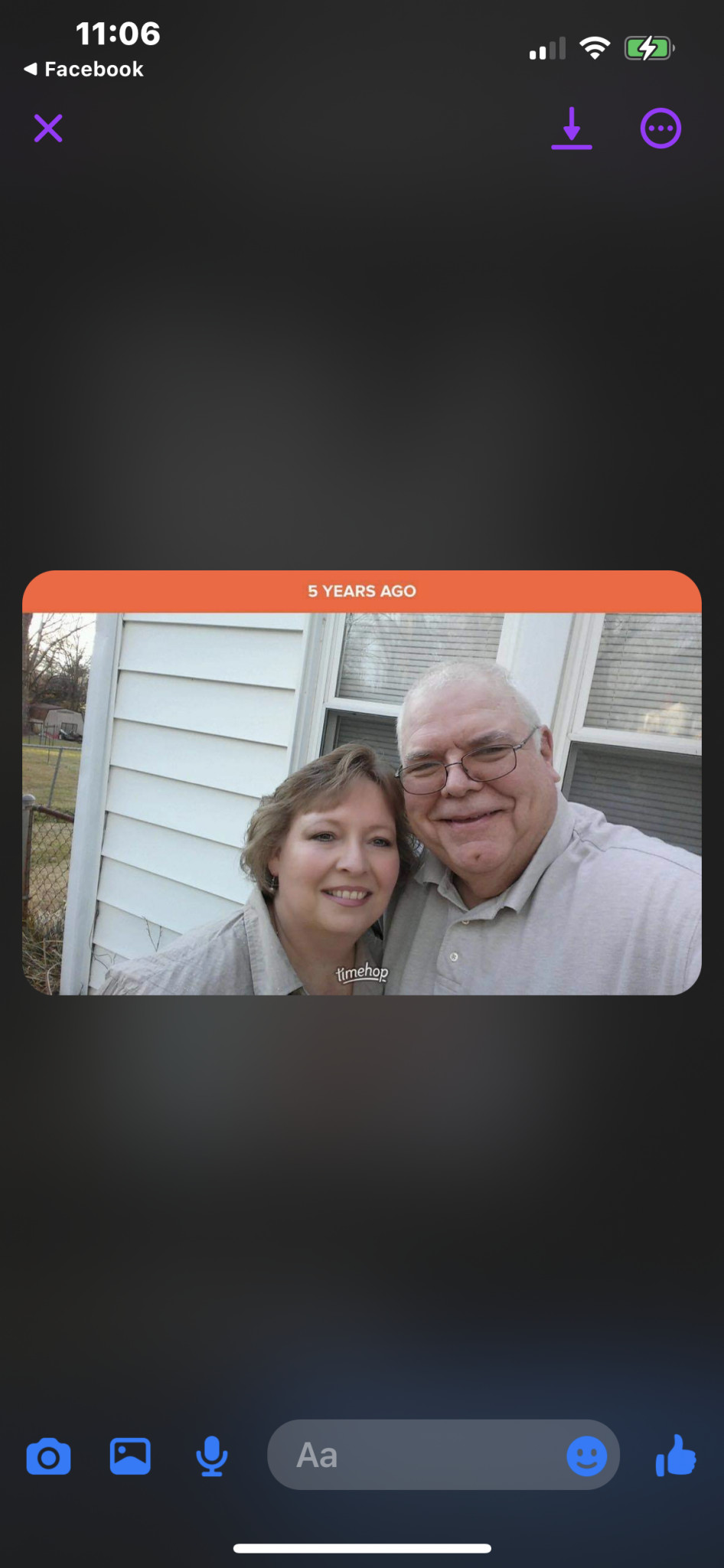Record a voice message with microphone
The height and width of the screenshot is (1568, 724).
212,1455
